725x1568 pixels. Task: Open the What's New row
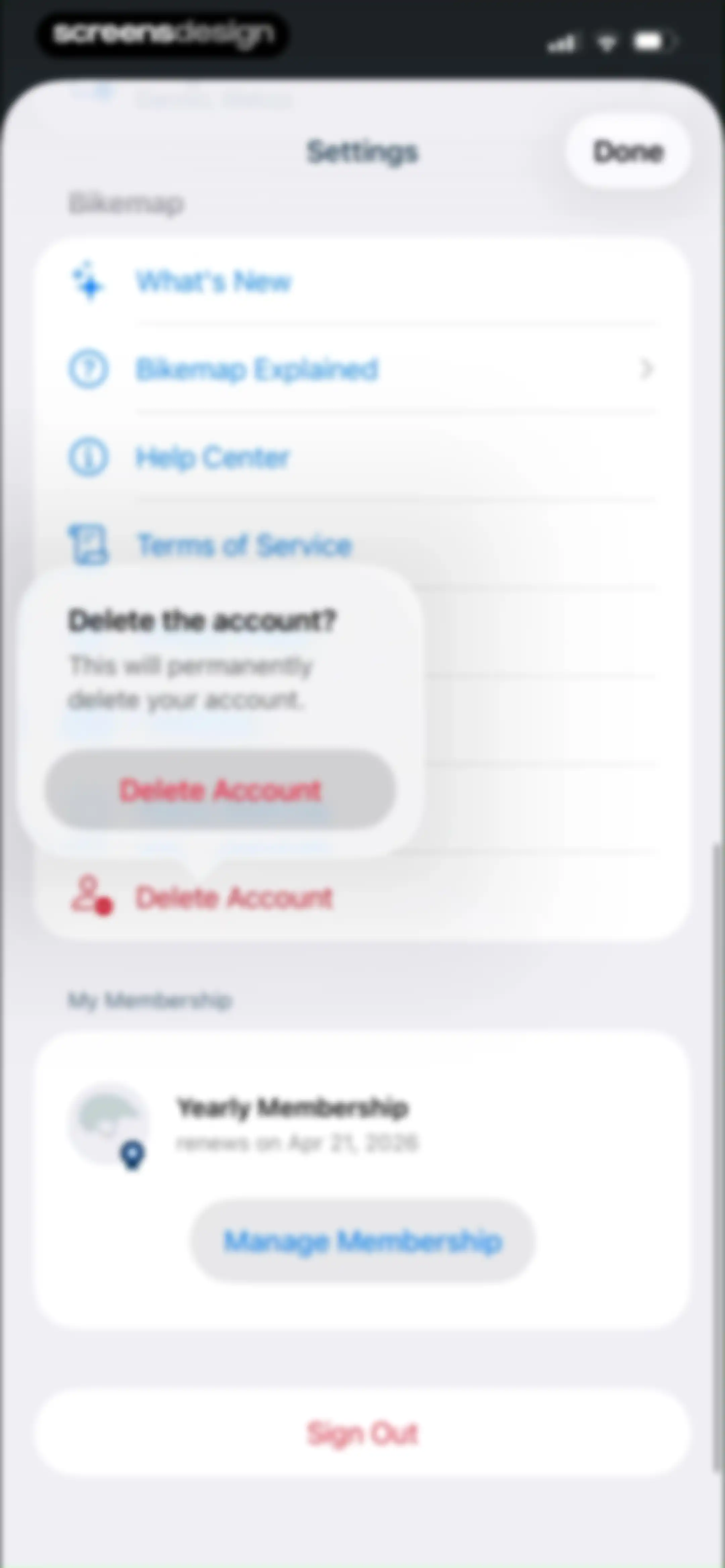click(x=362, y=281)
